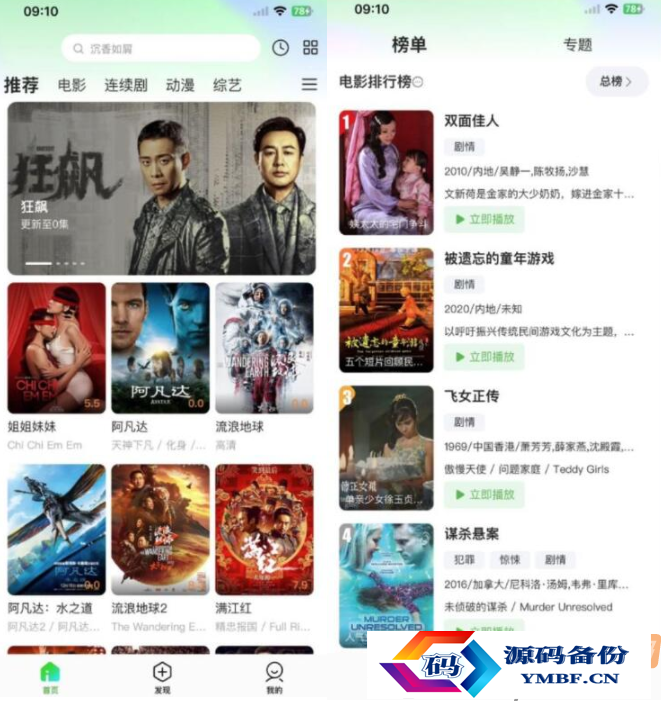Image resolution: width=661 pixels, height=709 pixels.
Task: Open the 总榜 ranking selector
Action: tap(616, 82)
